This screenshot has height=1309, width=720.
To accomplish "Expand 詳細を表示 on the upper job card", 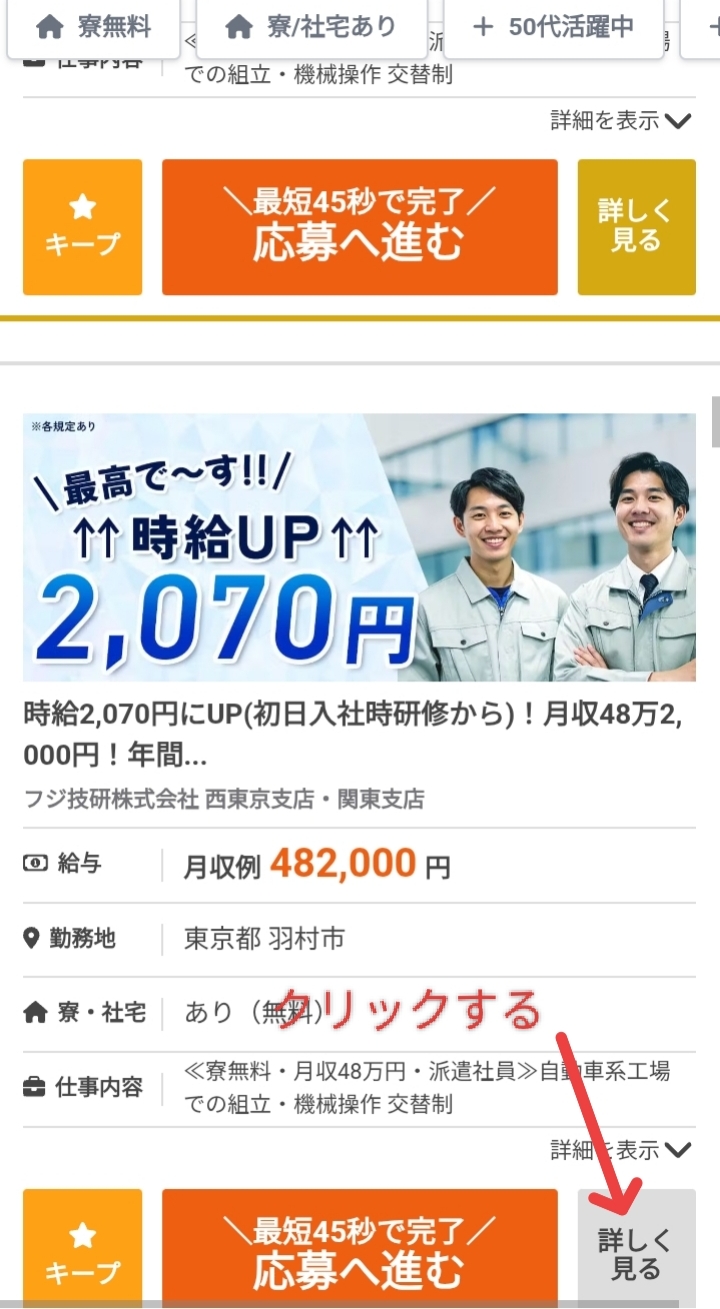I will 621,121.
